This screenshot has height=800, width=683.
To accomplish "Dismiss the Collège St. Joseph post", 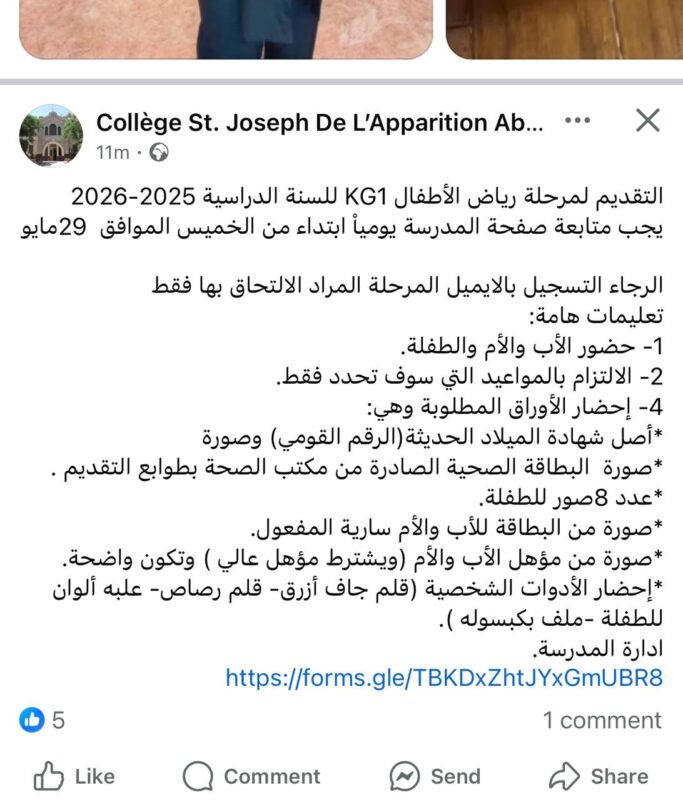I will [x=648, y=121].
